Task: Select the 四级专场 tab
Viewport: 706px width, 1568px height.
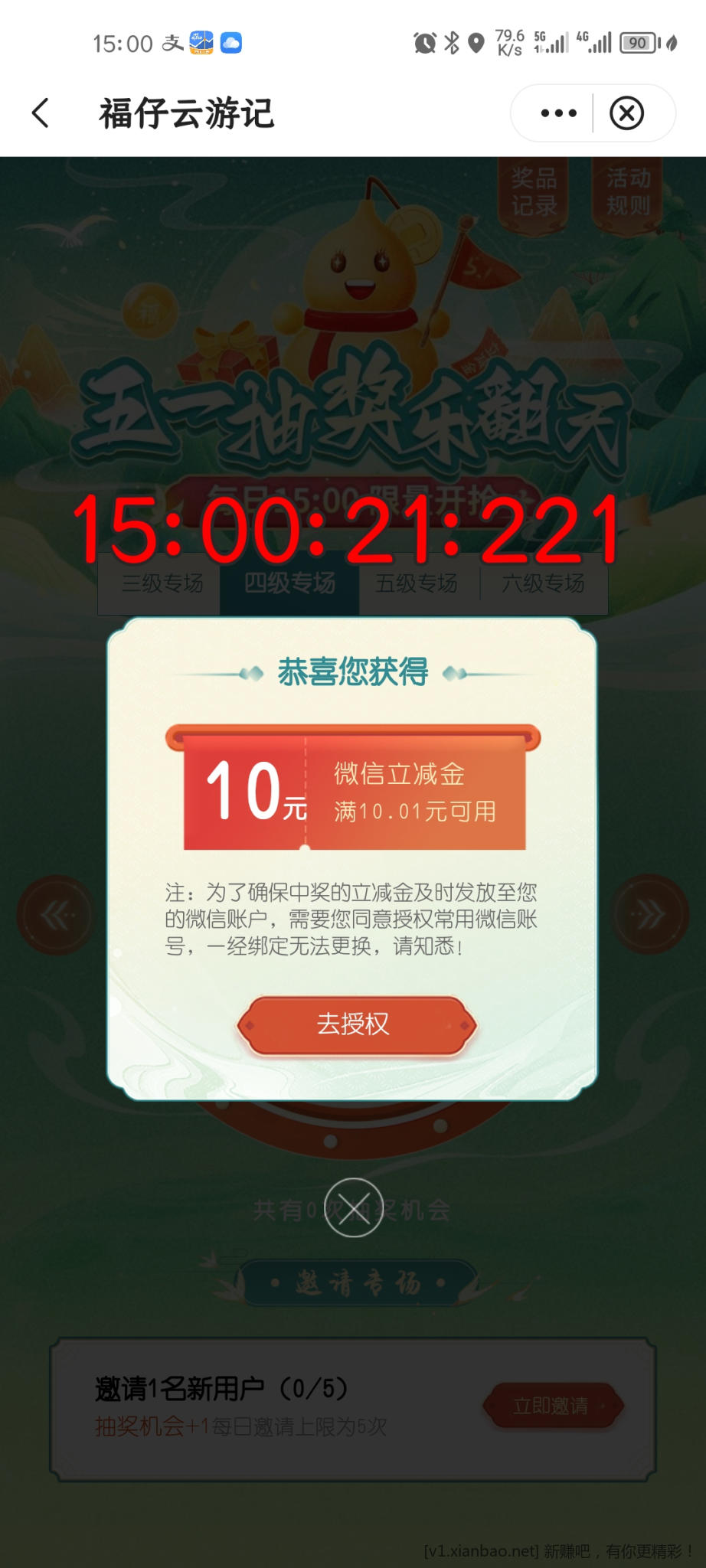Action: (x=289, y=584)
